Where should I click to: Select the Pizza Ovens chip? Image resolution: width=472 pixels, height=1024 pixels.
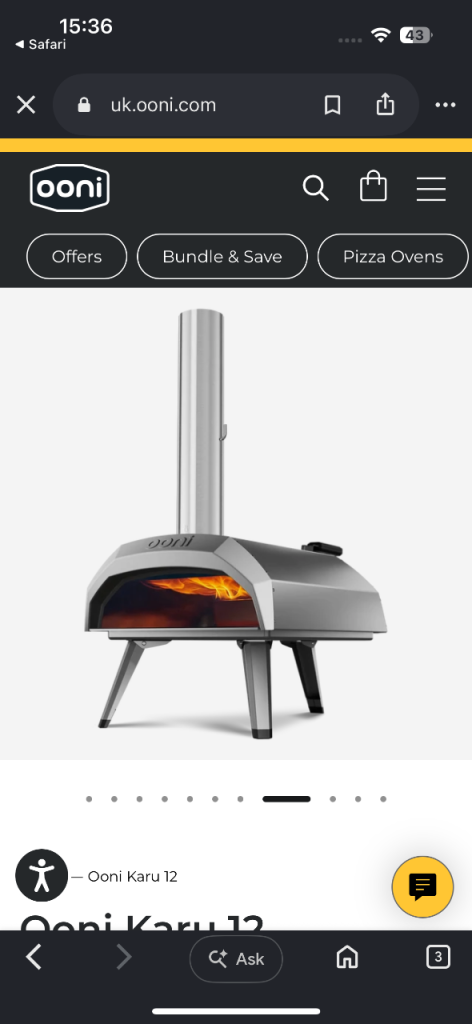393,257
